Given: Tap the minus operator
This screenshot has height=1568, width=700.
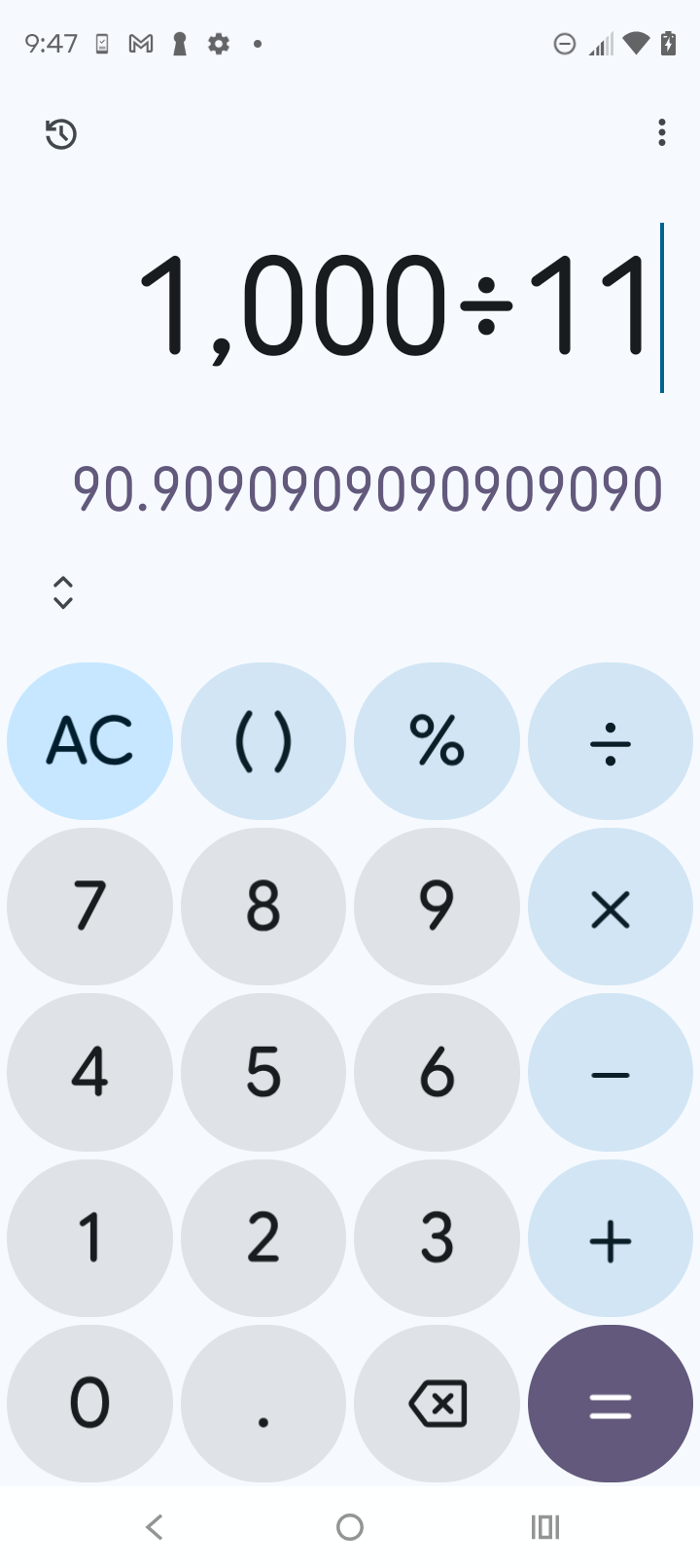Looking at the screenshot, I should [611, 1072].
